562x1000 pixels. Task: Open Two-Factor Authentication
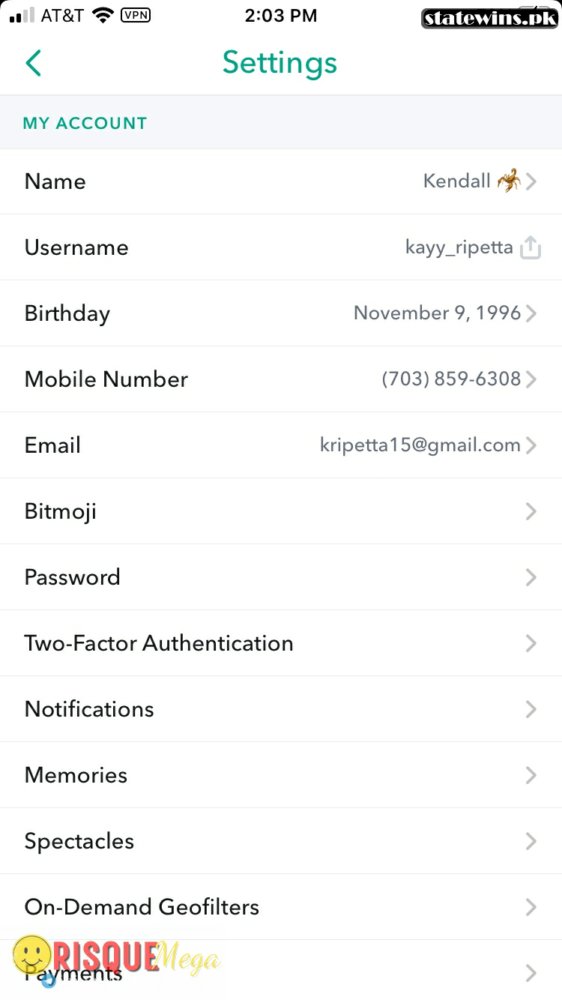click(x=281, y=643)
